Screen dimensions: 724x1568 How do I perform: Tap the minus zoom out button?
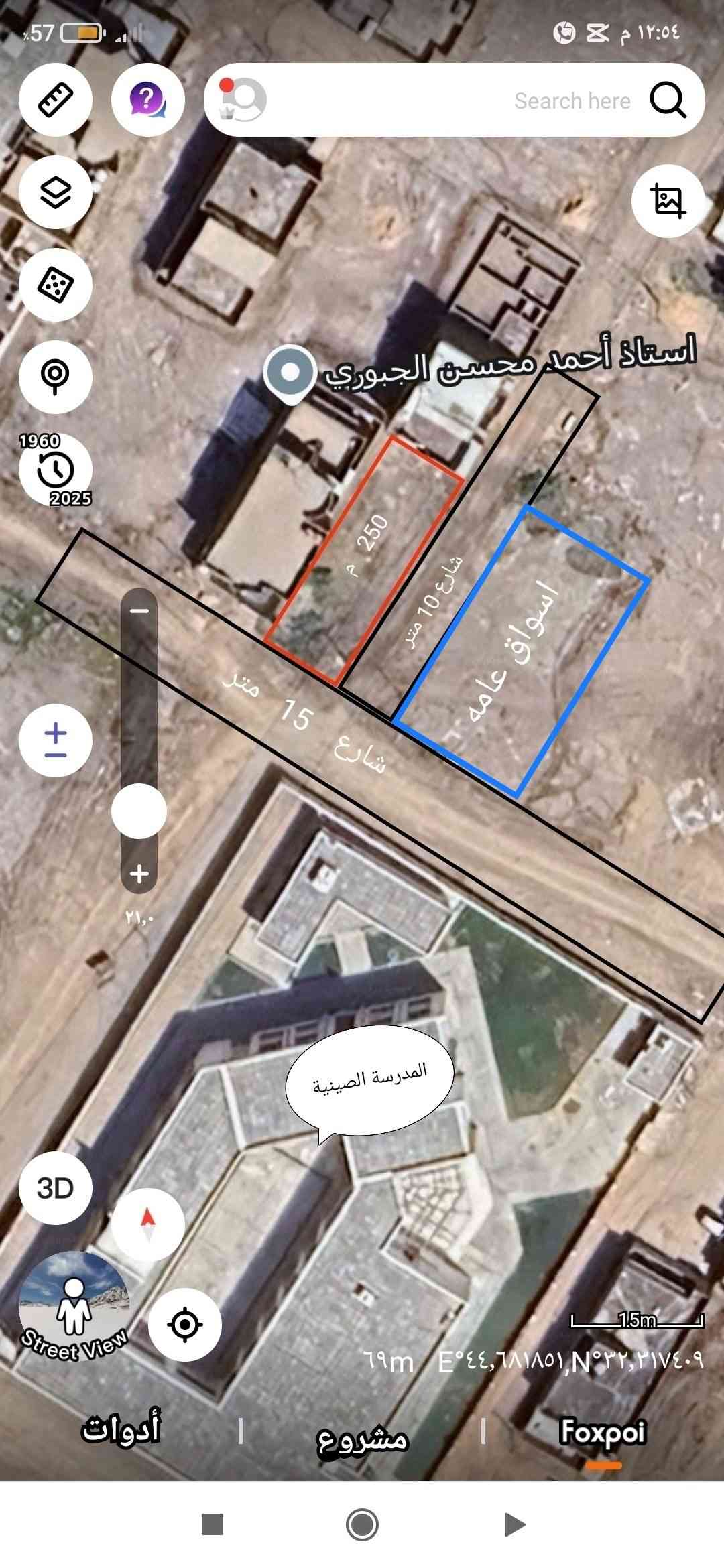[139, 610]
